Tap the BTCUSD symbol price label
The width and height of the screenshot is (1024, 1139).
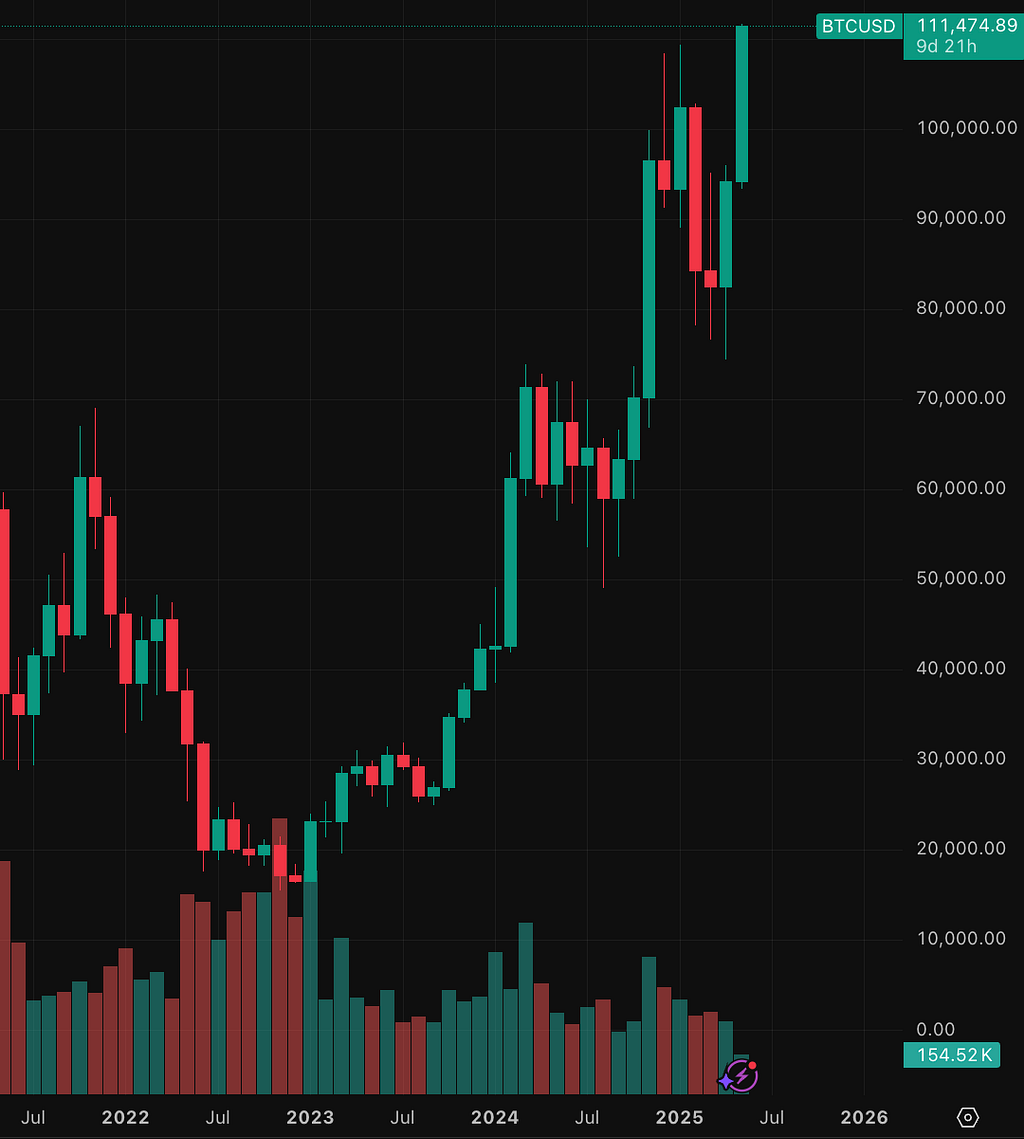(x=858, y=26)
